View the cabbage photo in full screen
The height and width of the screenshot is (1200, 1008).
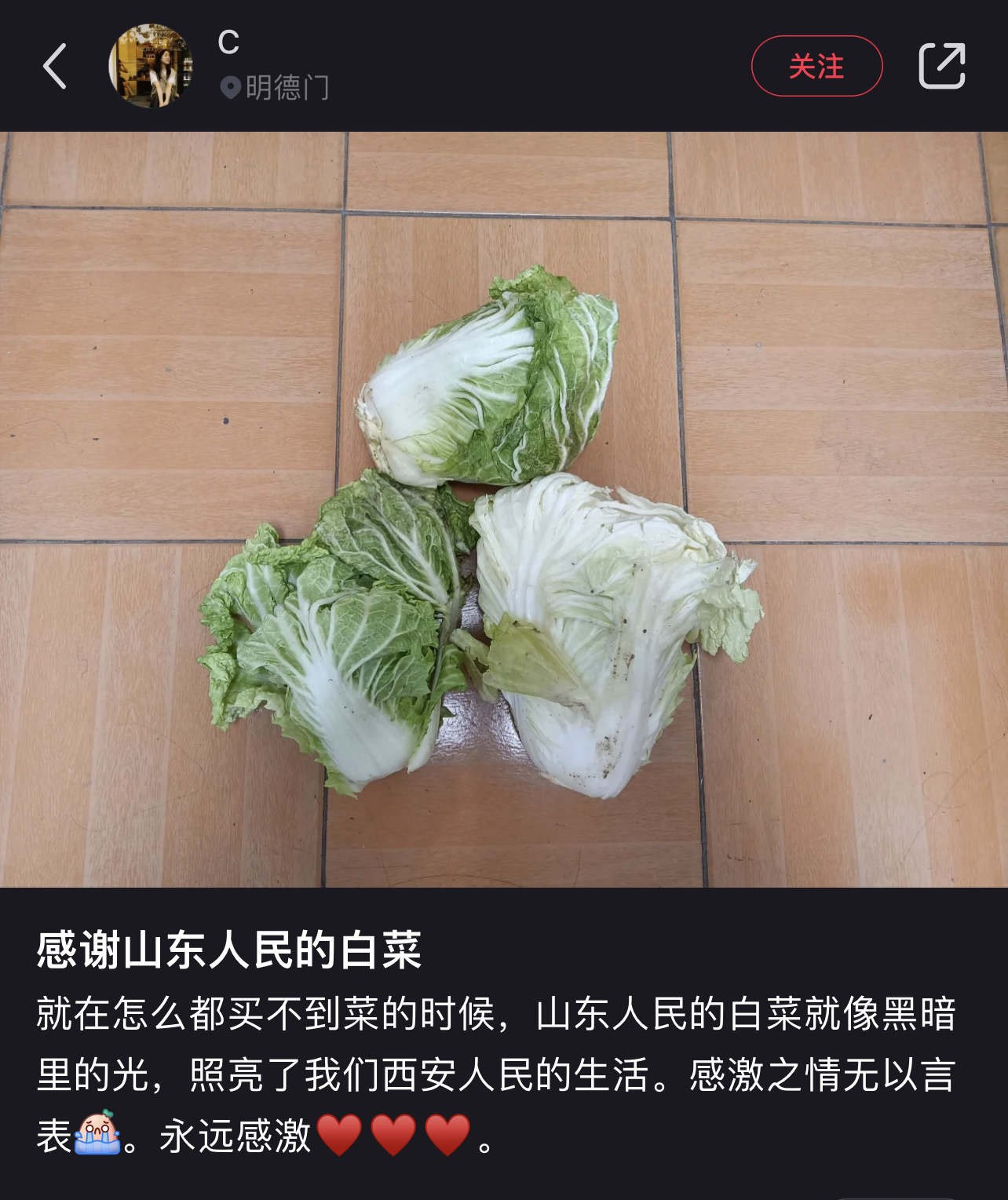tap(504, 510)
